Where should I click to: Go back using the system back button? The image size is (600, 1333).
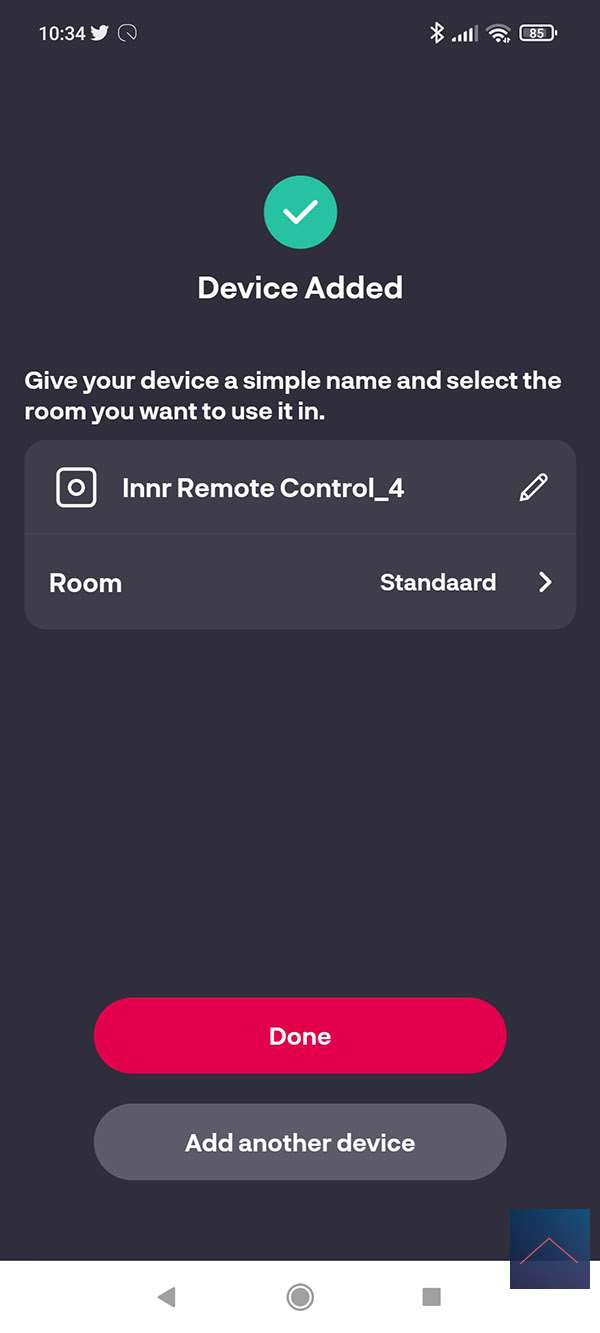point(167,1297)
